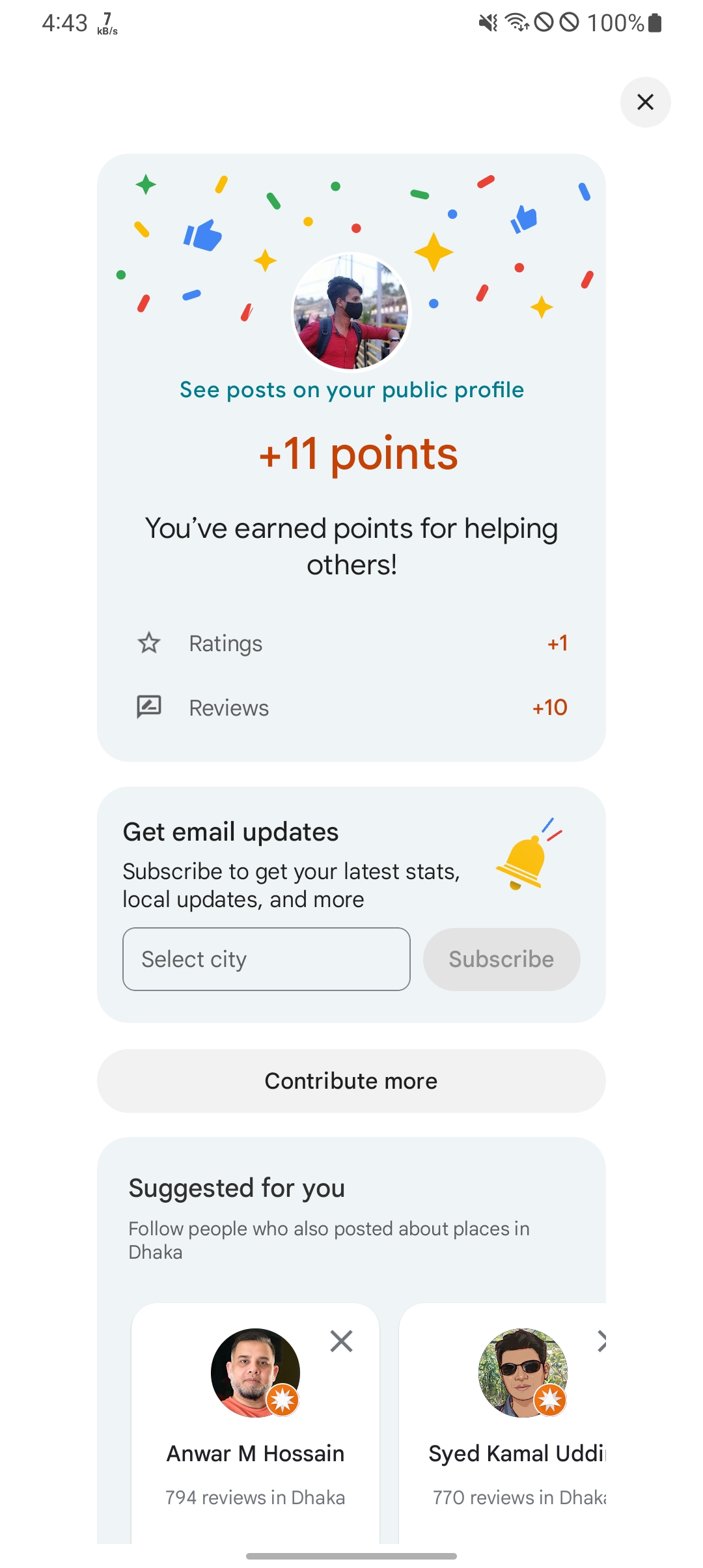Dismiss the Anwar M Hossain suggestion
This screenshot has width=703, height=1568.
click(341, 1341)
